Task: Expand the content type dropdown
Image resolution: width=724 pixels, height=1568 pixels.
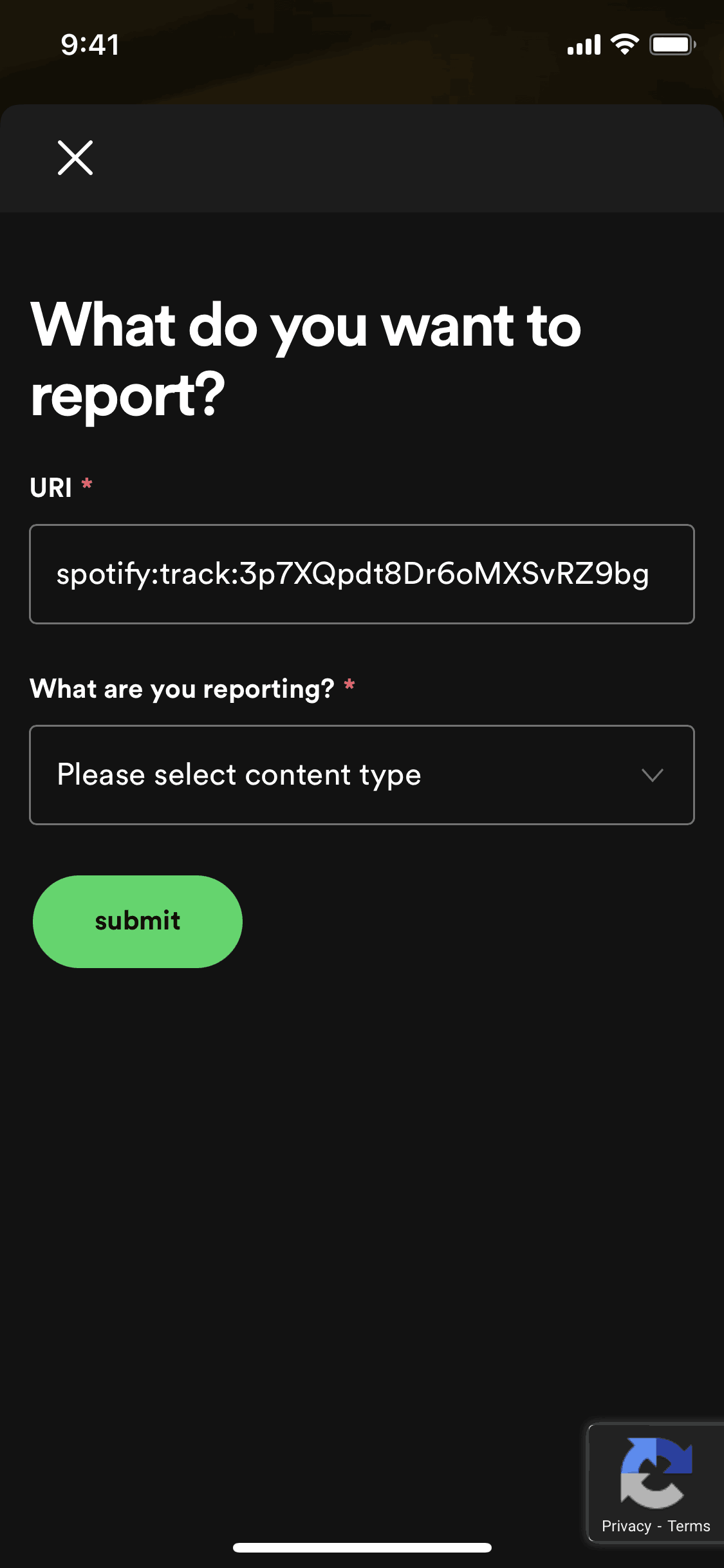Action: click(362, 774)
